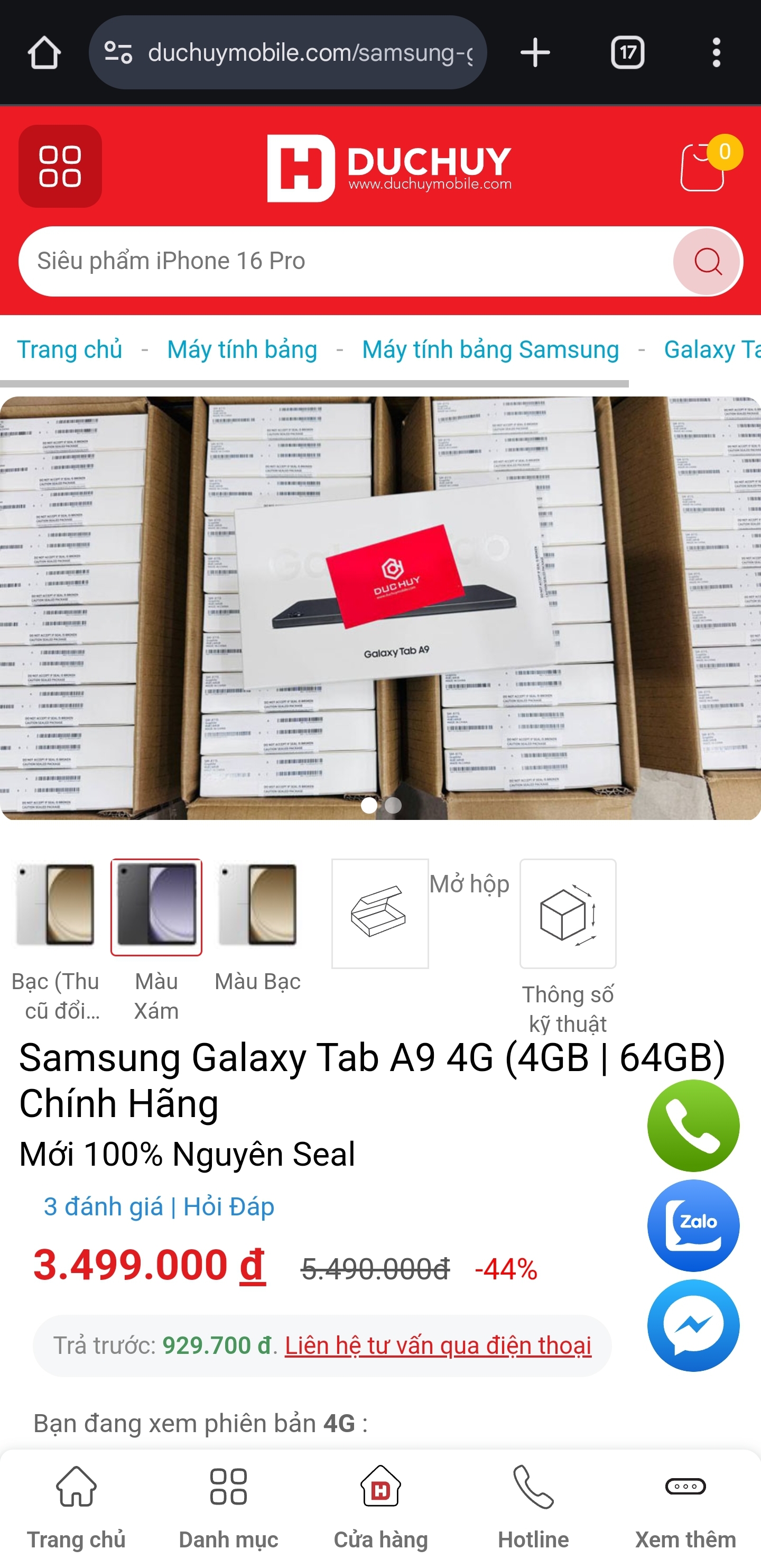Chat via the Zalo button
This screenshot has width=761, height=1568.
[693, 1225]
